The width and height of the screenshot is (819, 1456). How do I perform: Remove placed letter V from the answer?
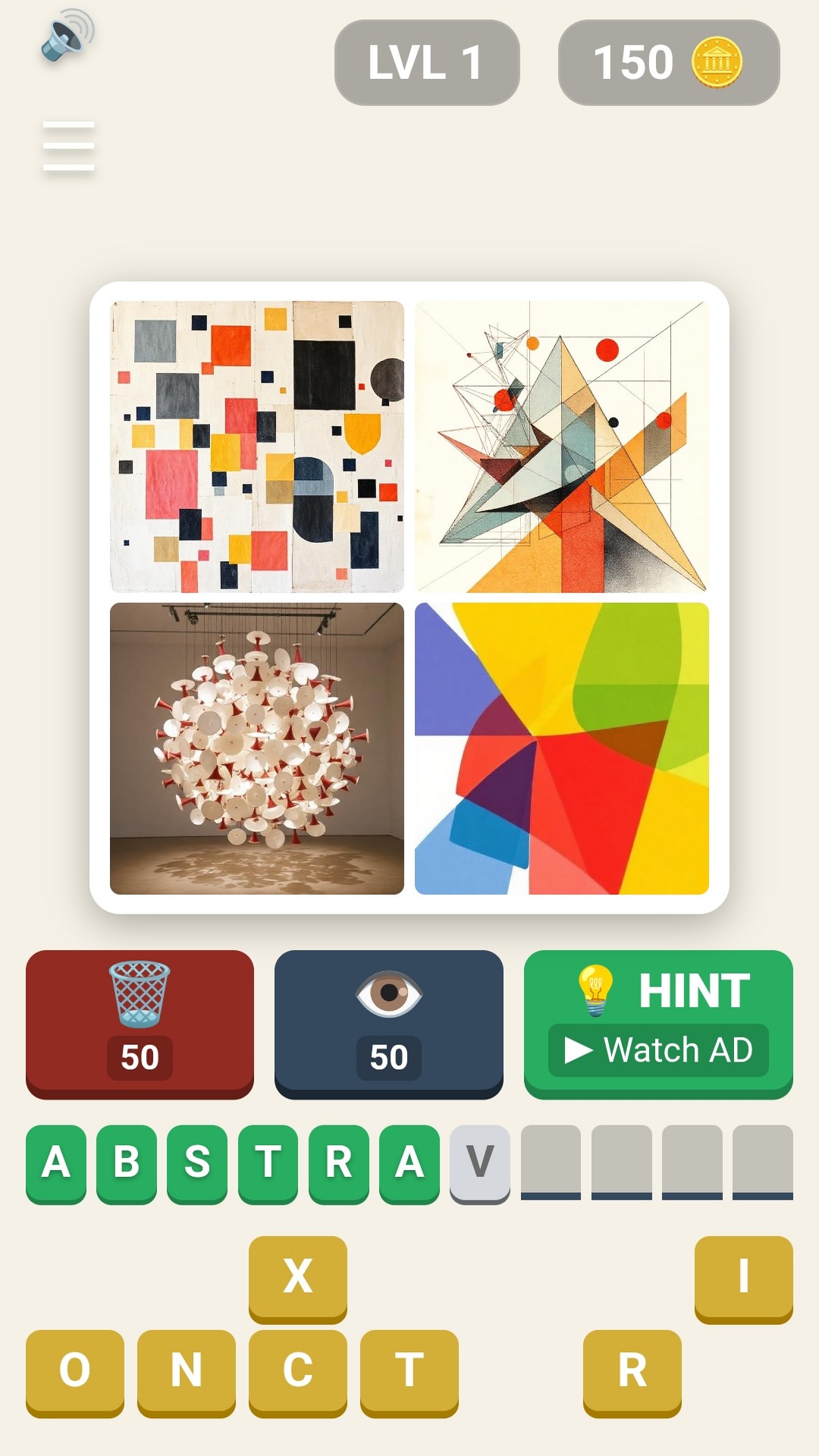(479, 1162)
